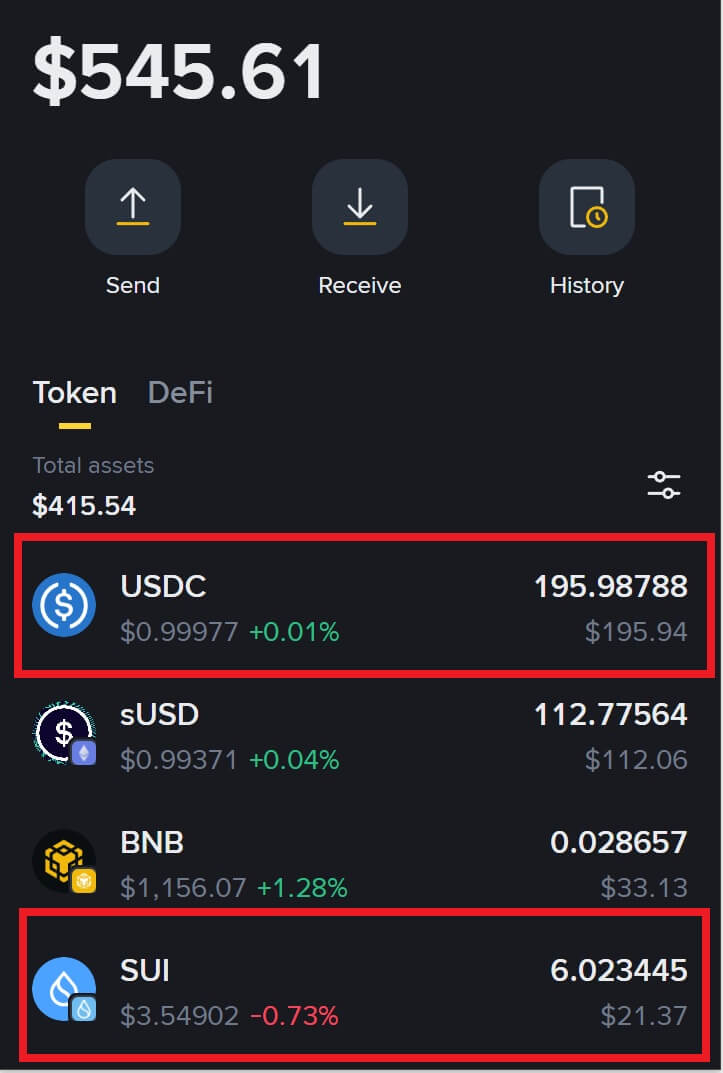Open the Receive option

click(359, 207)
